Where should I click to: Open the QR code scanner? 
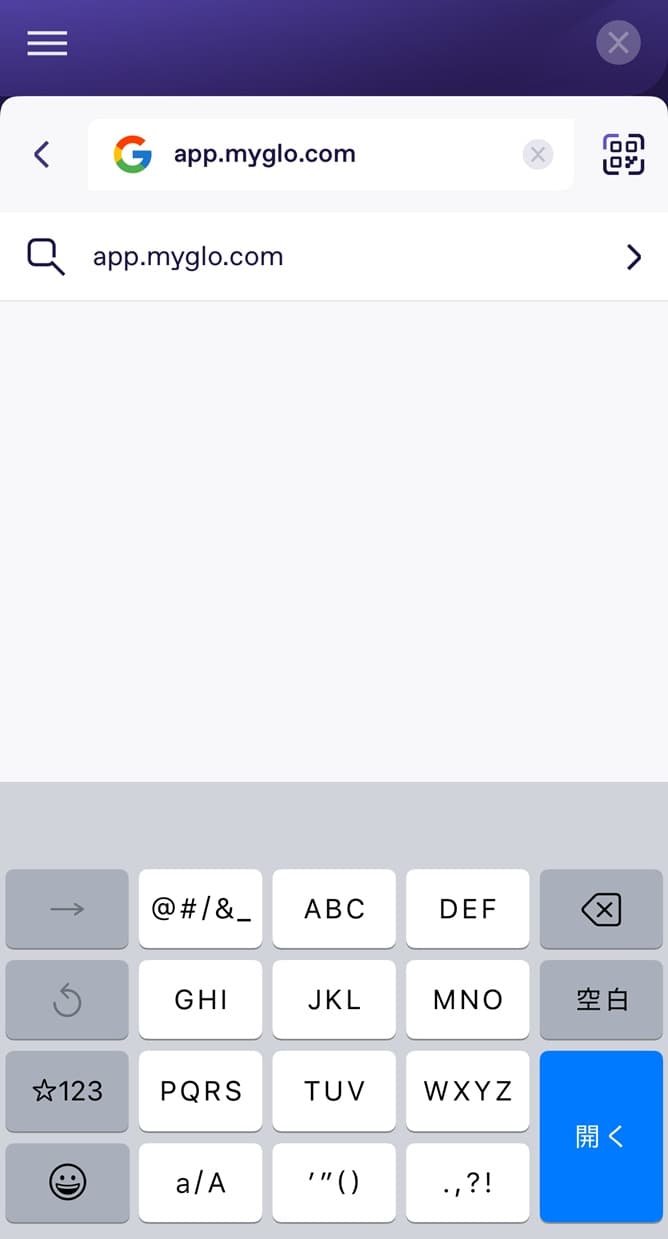coord(623,154)
